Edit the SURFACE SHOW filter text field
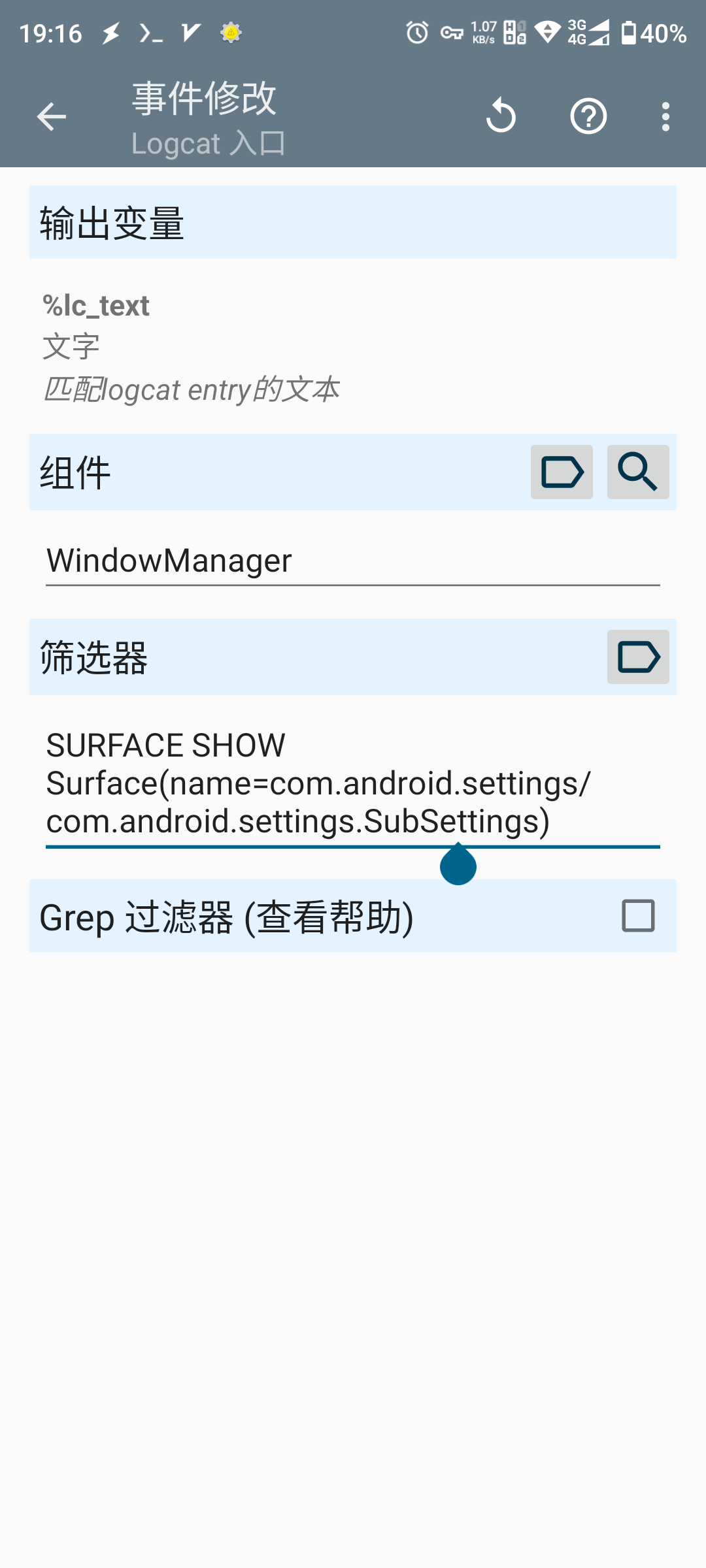 [x=353, y=783]
